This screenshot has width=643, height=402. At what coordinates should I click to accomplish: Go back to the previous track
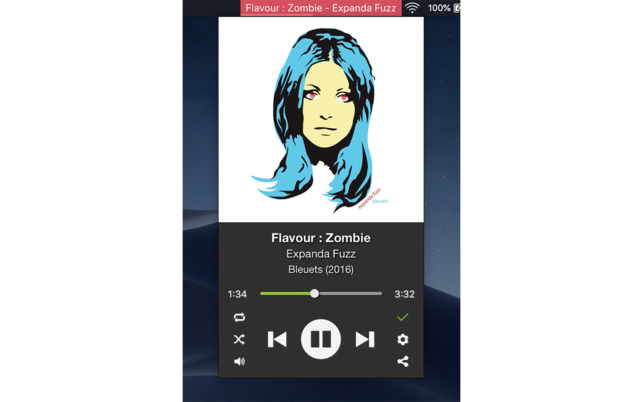click(277, 340)
